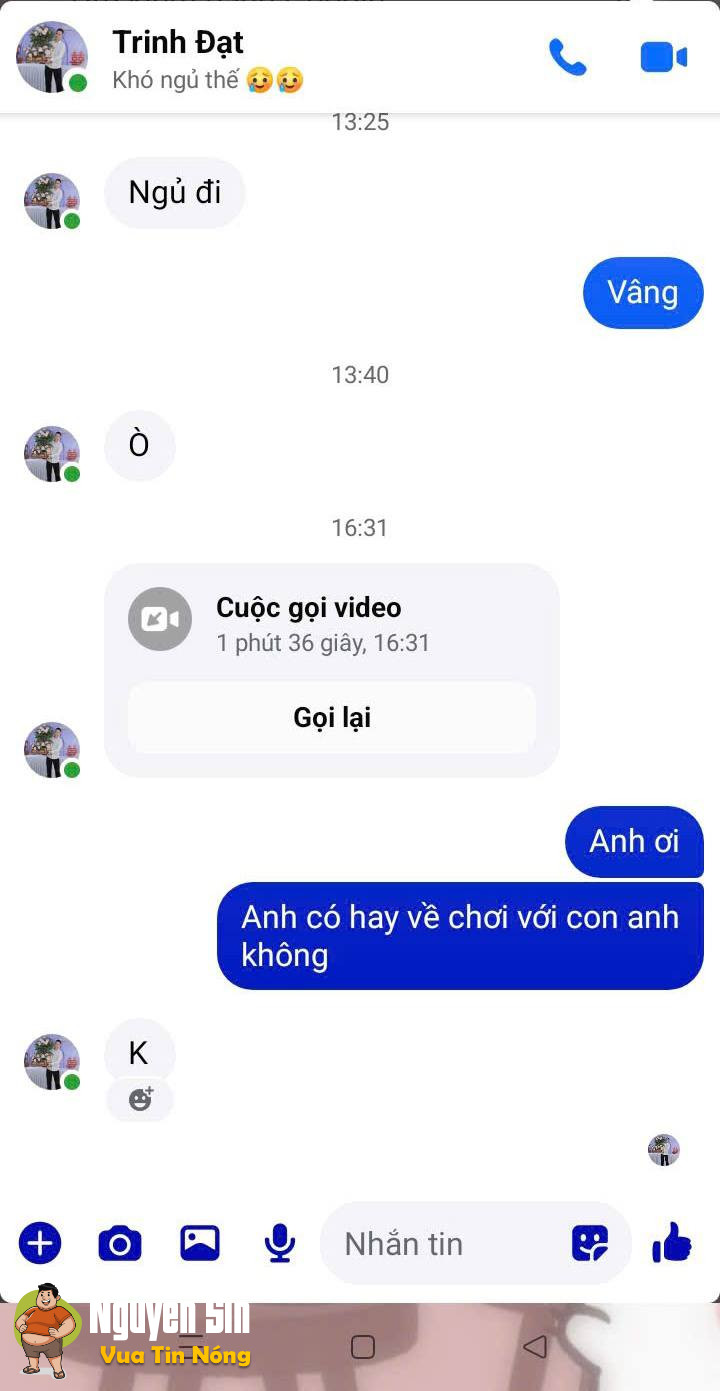Record a voice message with the microphone
The width and height of the screenshot is (720, 1391).
pos(280,1243)
